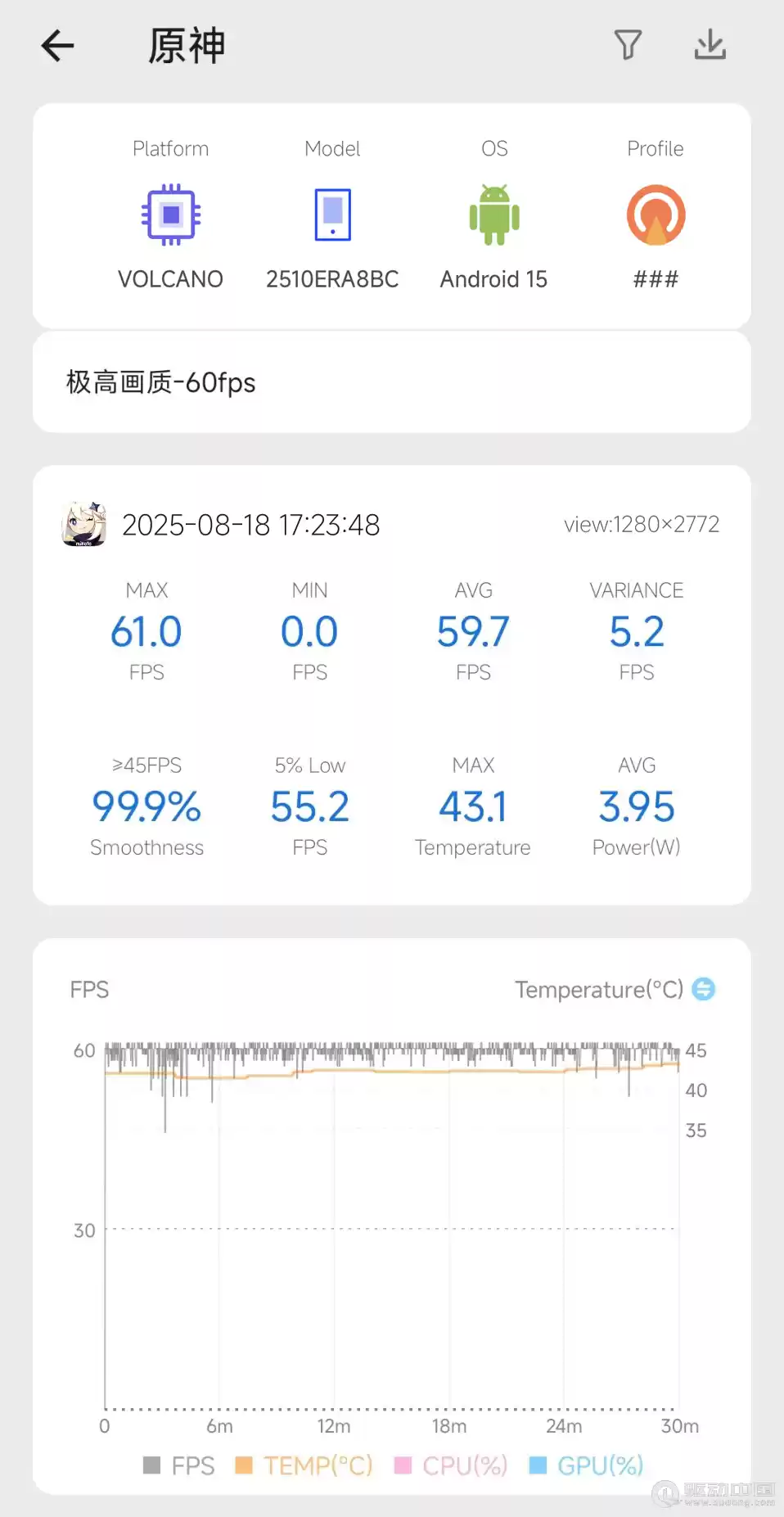Toggle the FPS series in chart legend
The width and height of the screenshot is (784, 1517).
pos(179,1465)
